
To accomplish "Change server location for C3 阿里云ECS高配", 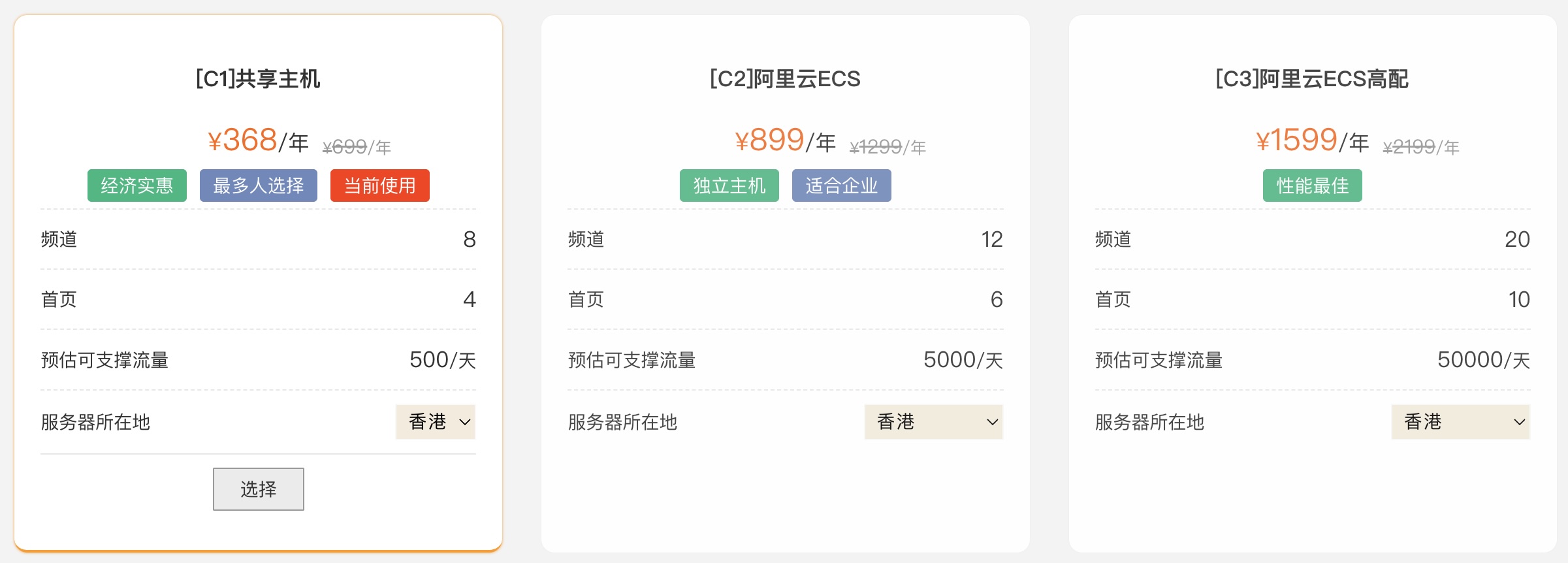I will point(1460,422).
